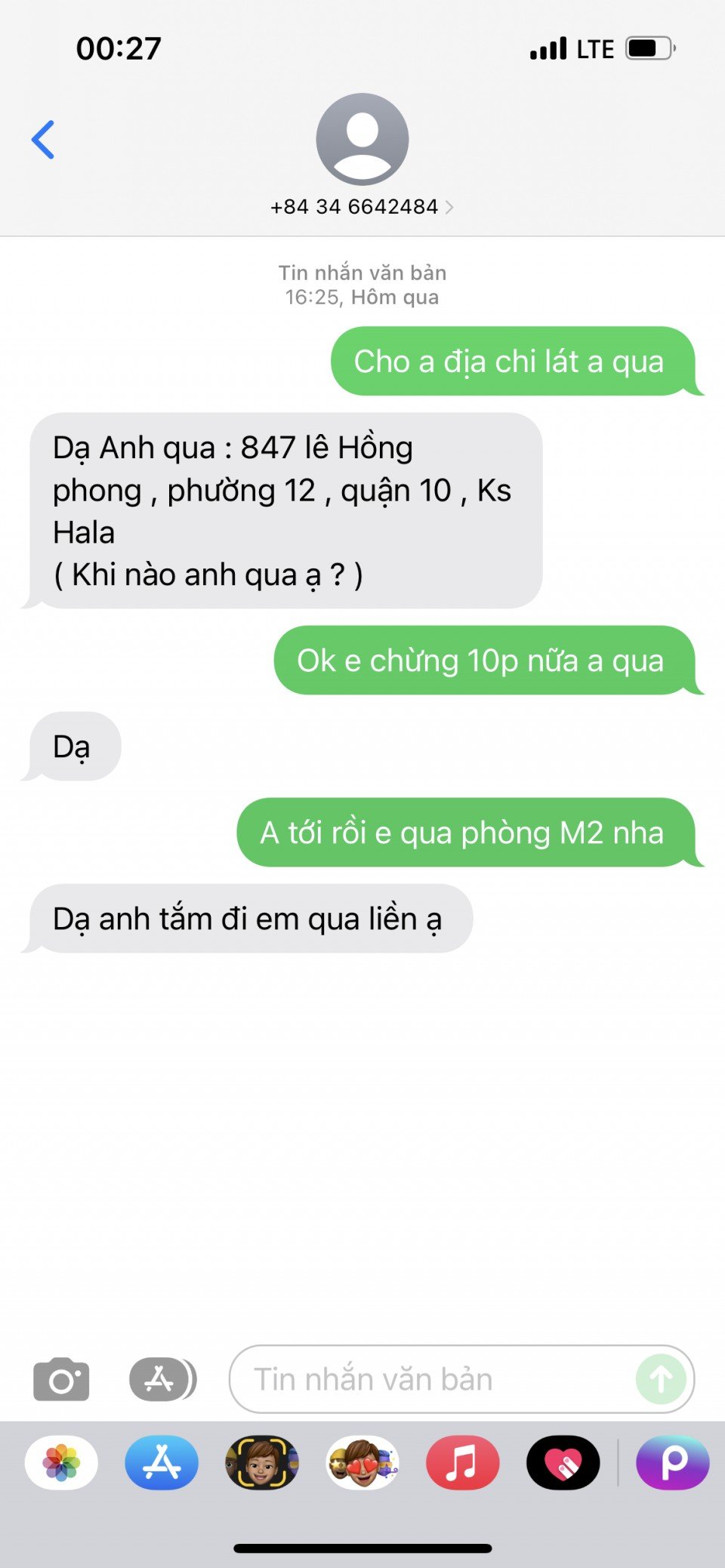The width and height of the screenshot is (725, 1568).
Task: Open the camera to attach a photo
Action: pyautogui.click(x=61, y=1379)
